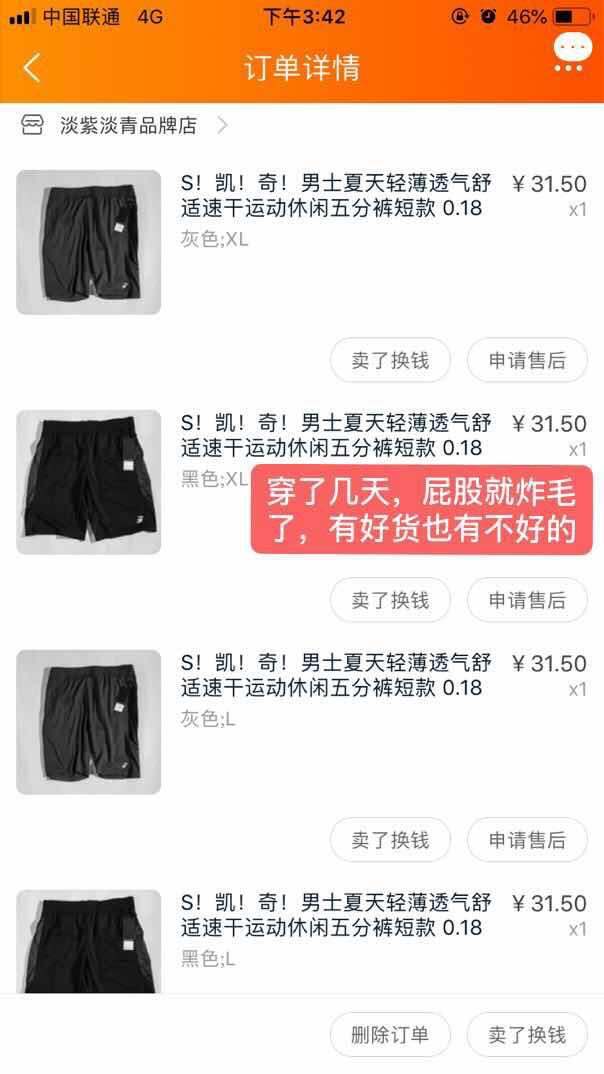604x1074 pixels.
Task: View the 黑色 XL shorts product thumbnail
Action: [x=88, y=482]
